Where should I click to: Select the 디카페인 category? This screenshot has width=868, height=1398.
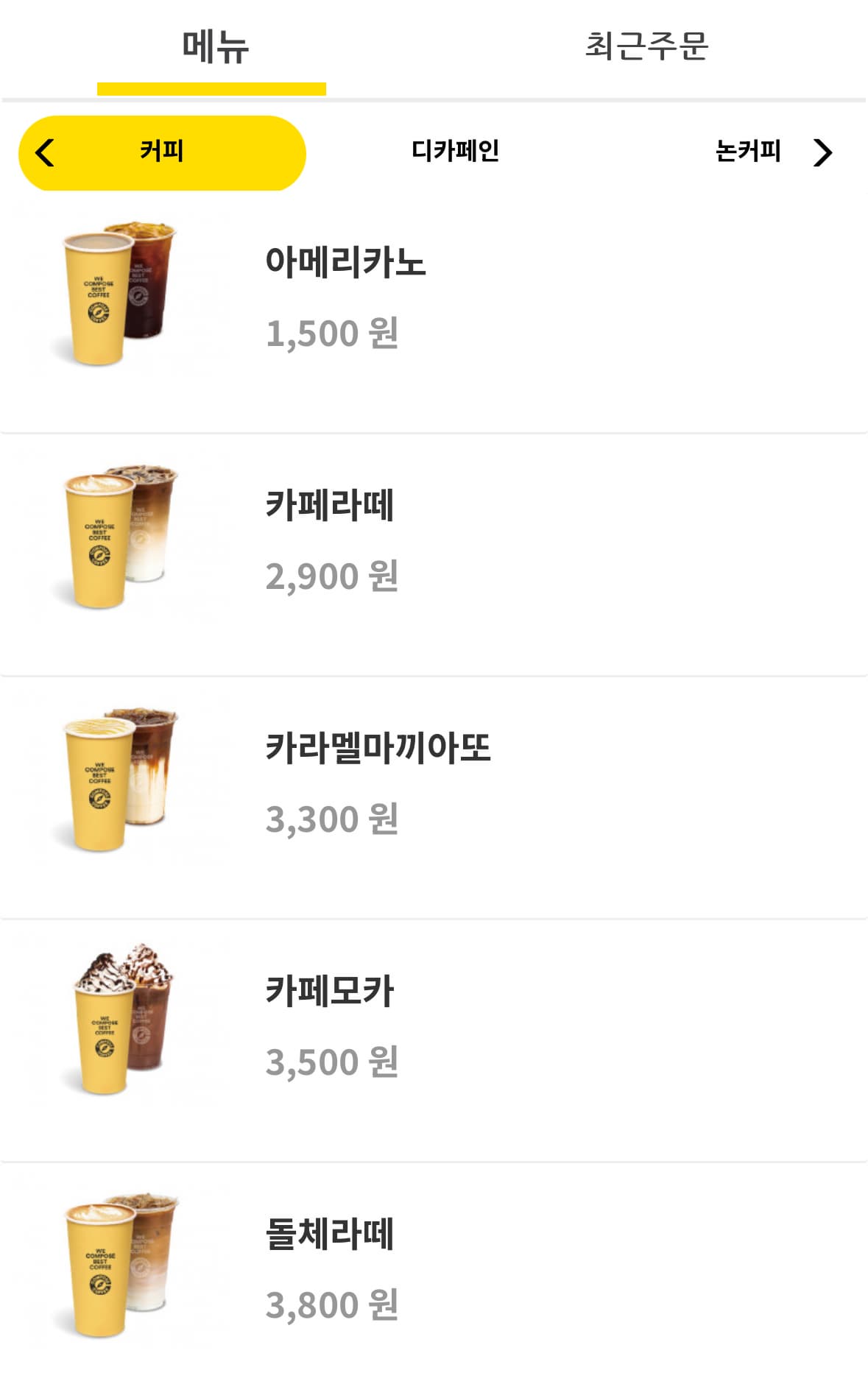(x=455, y=152)
